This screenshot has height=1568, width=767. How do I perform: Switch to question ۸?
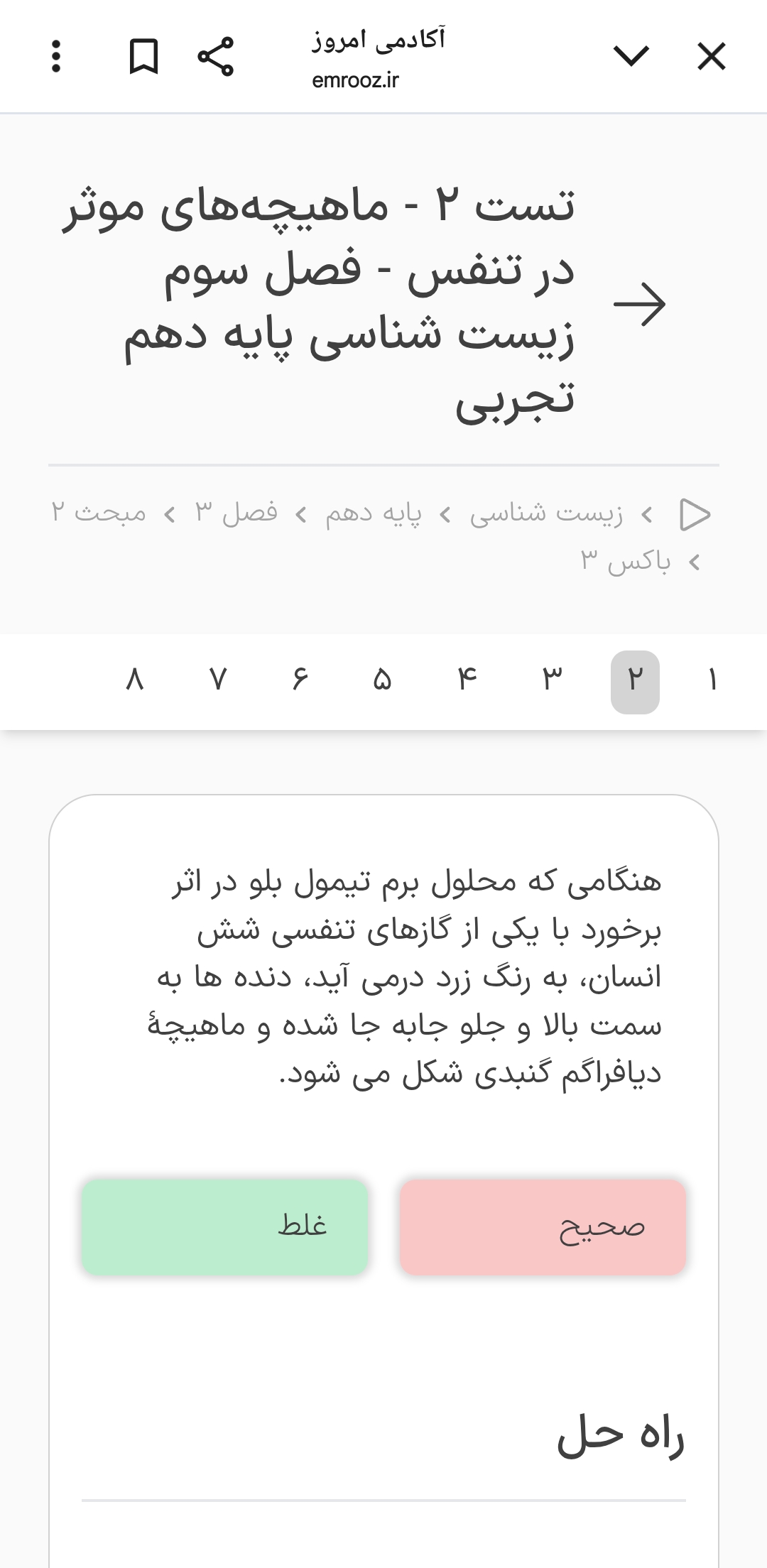pyautogui.click(x=134, y=681)
